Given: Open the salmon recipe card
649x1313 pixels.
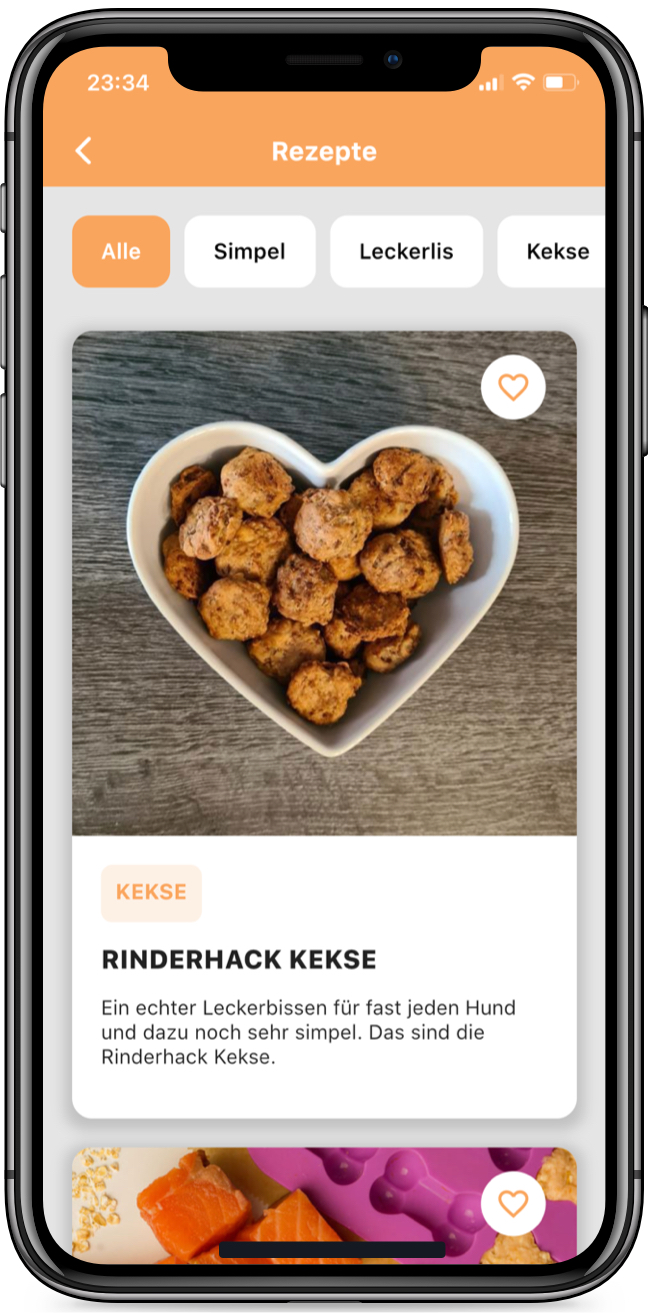Looking at the screenshot, I should coord(300,1205).
